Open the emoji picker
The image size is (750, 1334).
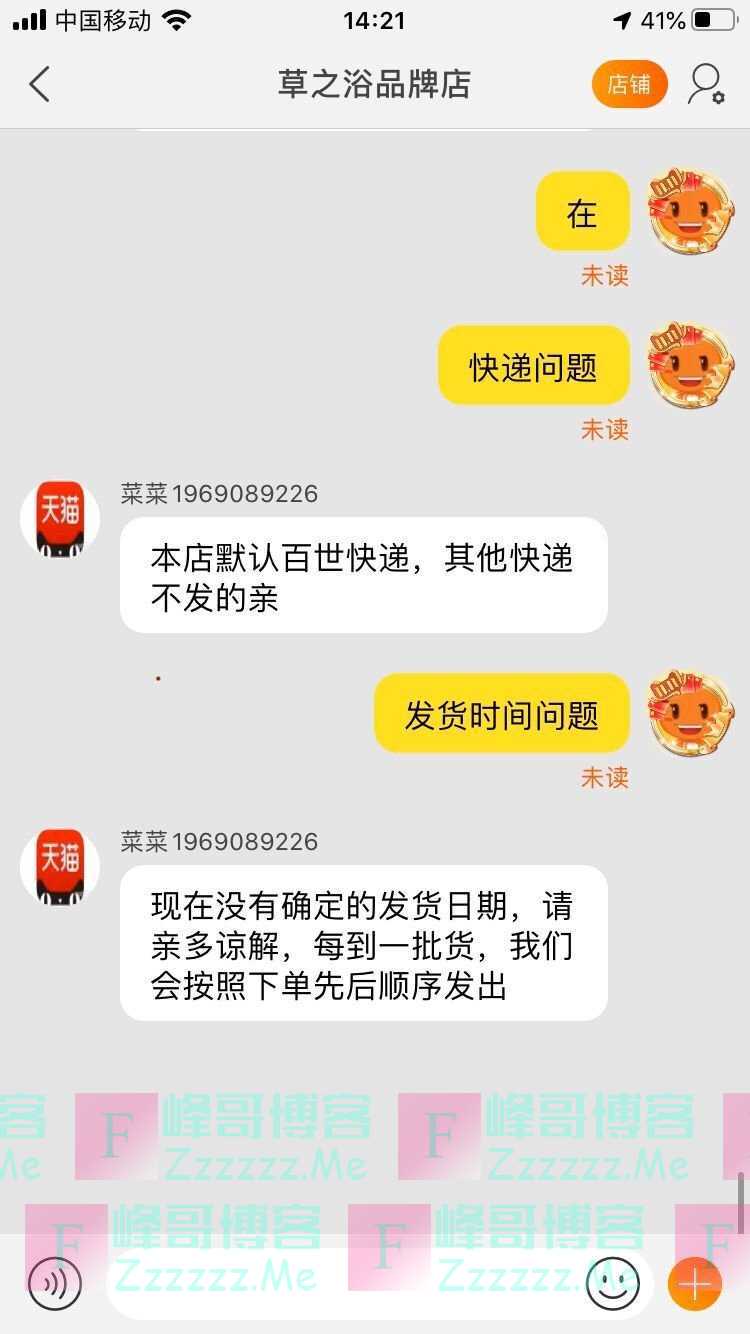(612, 1283)
